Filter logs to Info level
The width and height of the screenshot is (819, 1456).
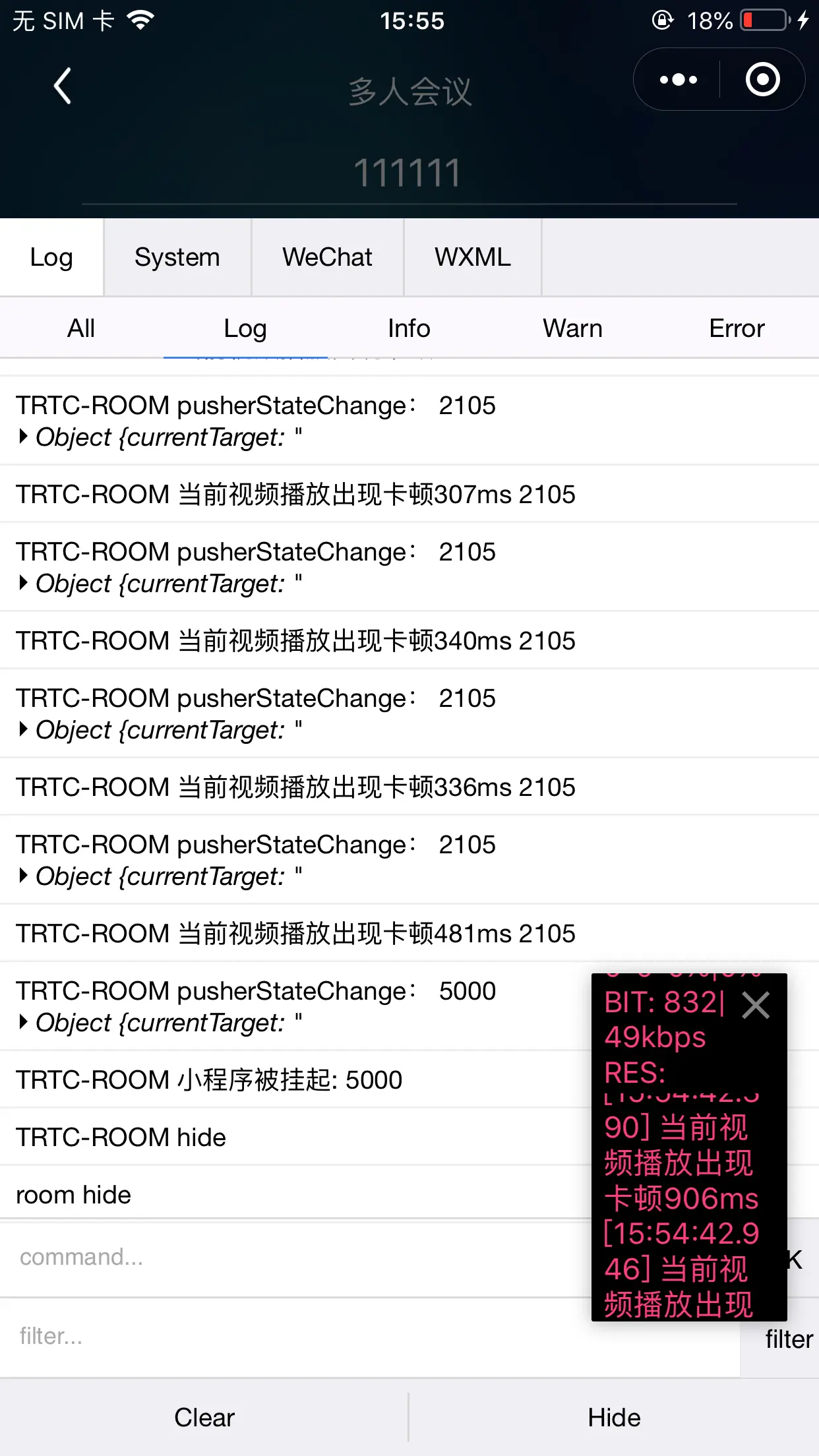point(409,328)
